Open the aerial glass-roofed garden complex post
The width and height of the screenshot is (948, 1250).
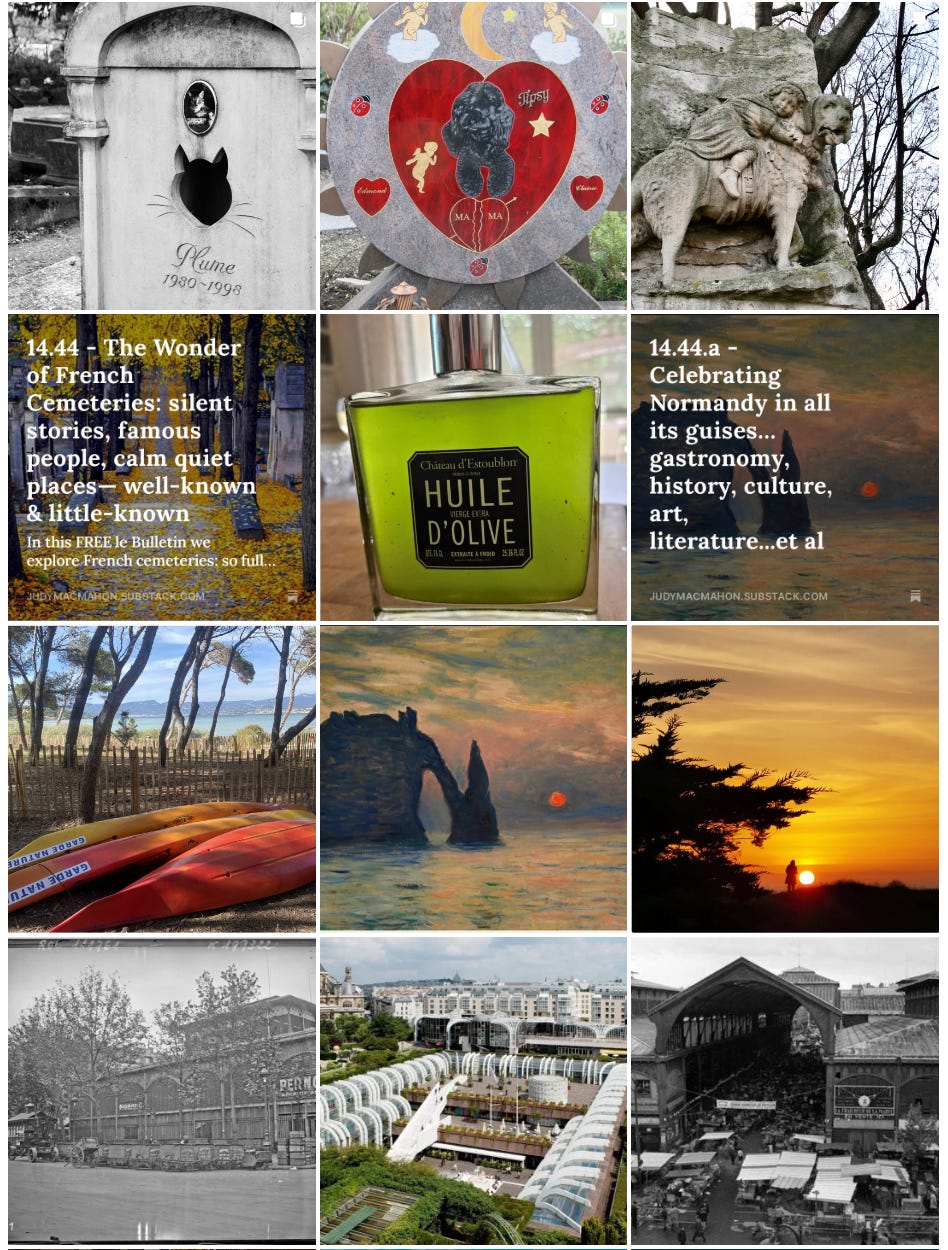click(x=473, y=1090)
